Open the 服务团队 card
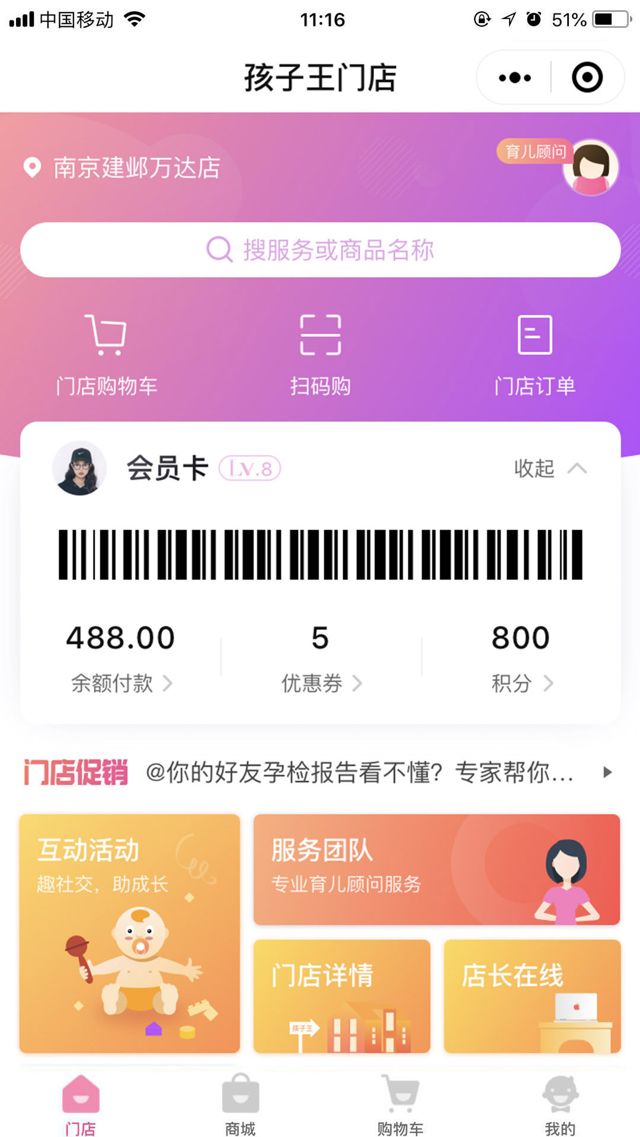 [x=436, y=869]
